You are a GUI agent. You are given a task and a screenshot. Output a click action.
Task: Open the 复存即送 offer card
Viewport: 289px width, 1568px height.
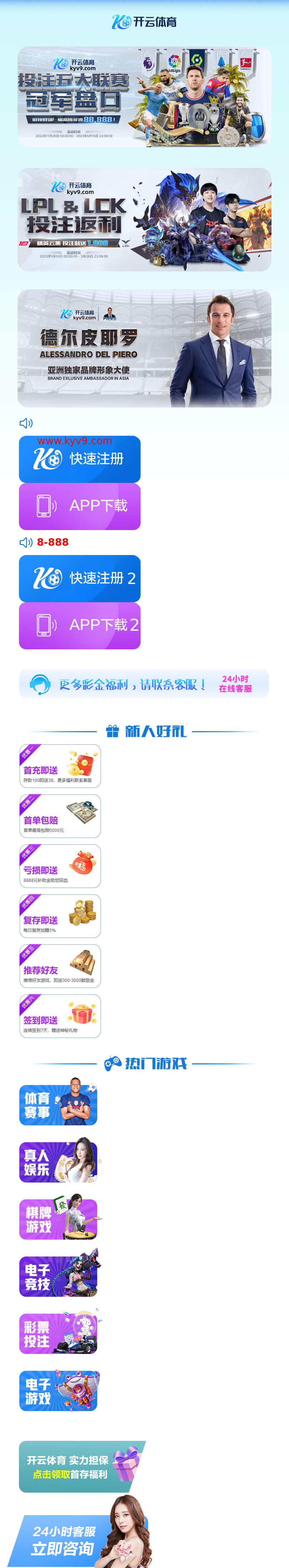[x=60, y=915]
